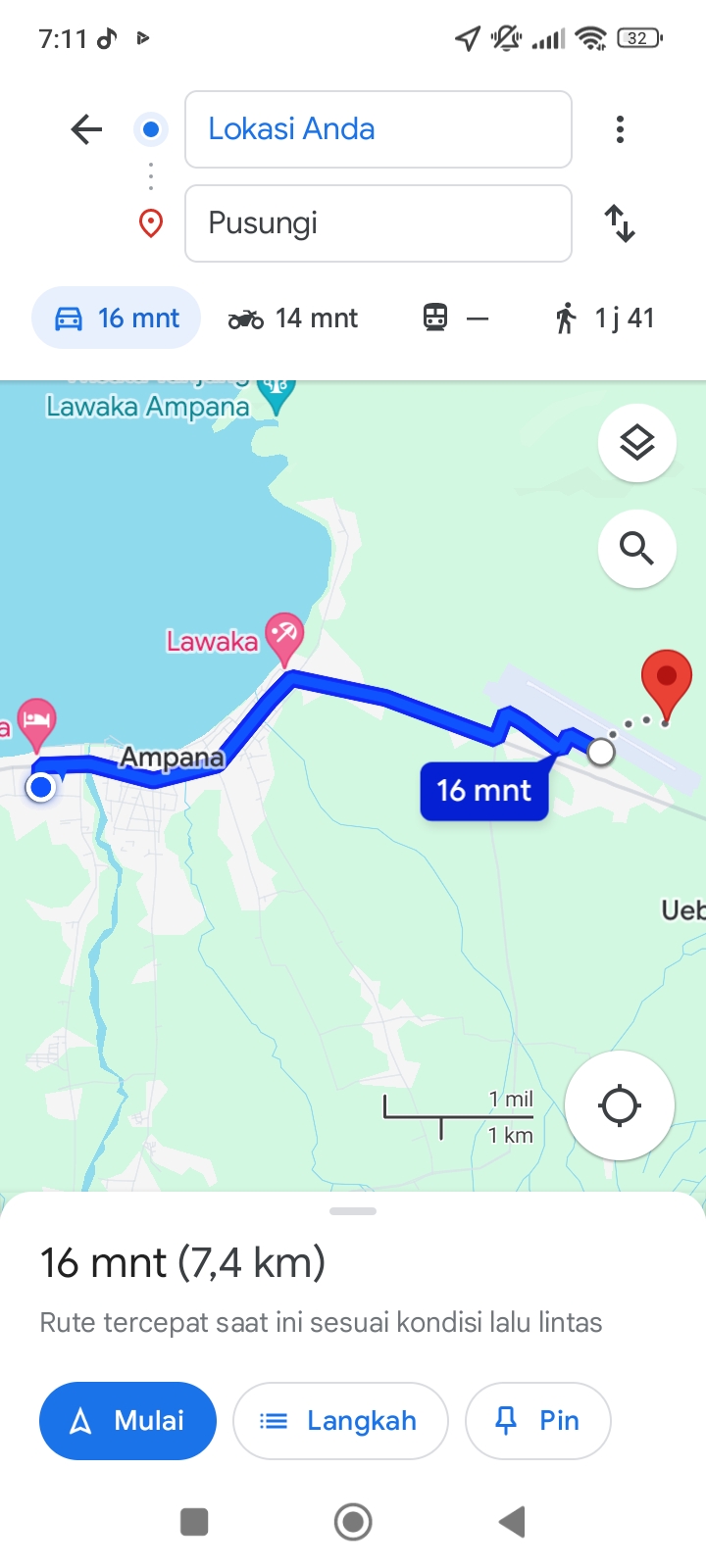Switch to motorcycle 14 mnt mode
This screenshot has height=1568, width=706.
pyautogui.click(x=293, y=318)
